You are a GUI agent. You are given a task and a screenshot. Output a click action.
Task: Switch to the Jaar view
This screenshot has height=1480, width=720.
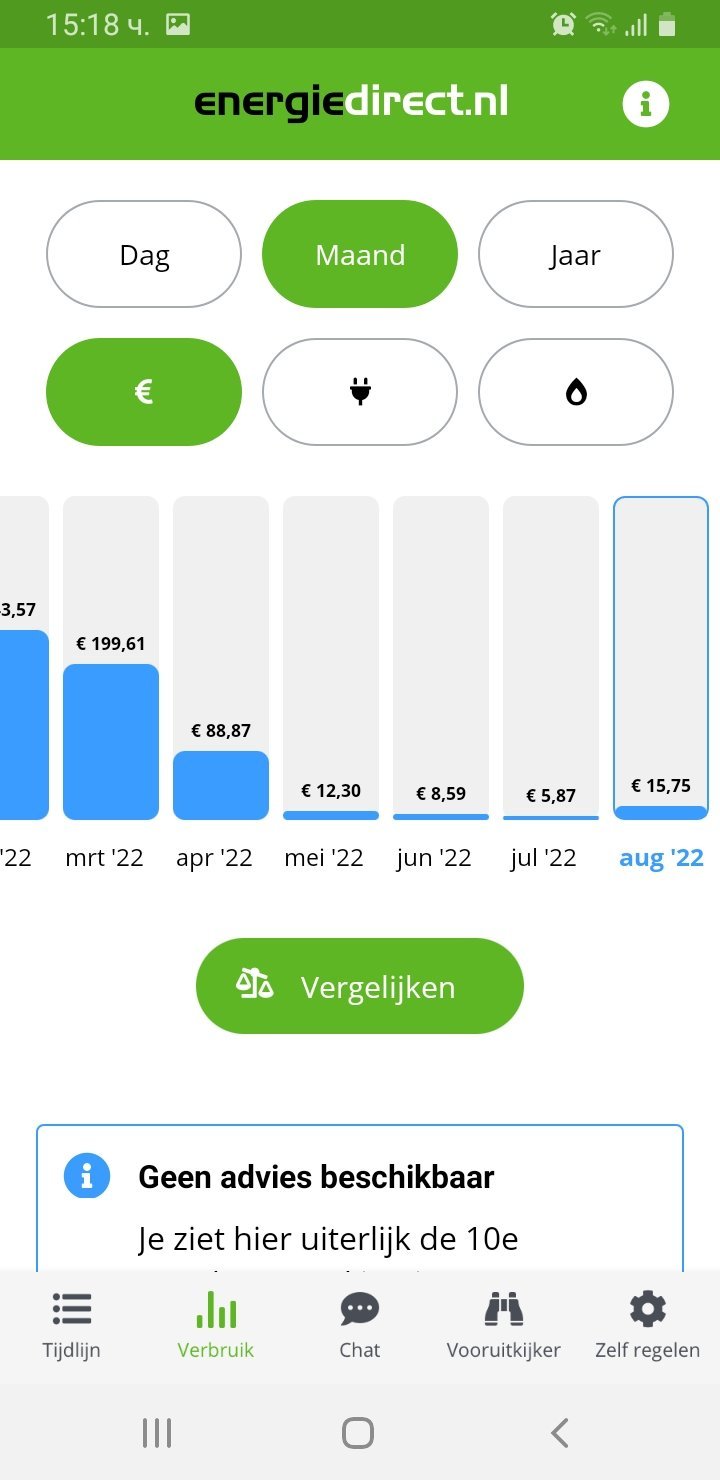tap(575, 254)
